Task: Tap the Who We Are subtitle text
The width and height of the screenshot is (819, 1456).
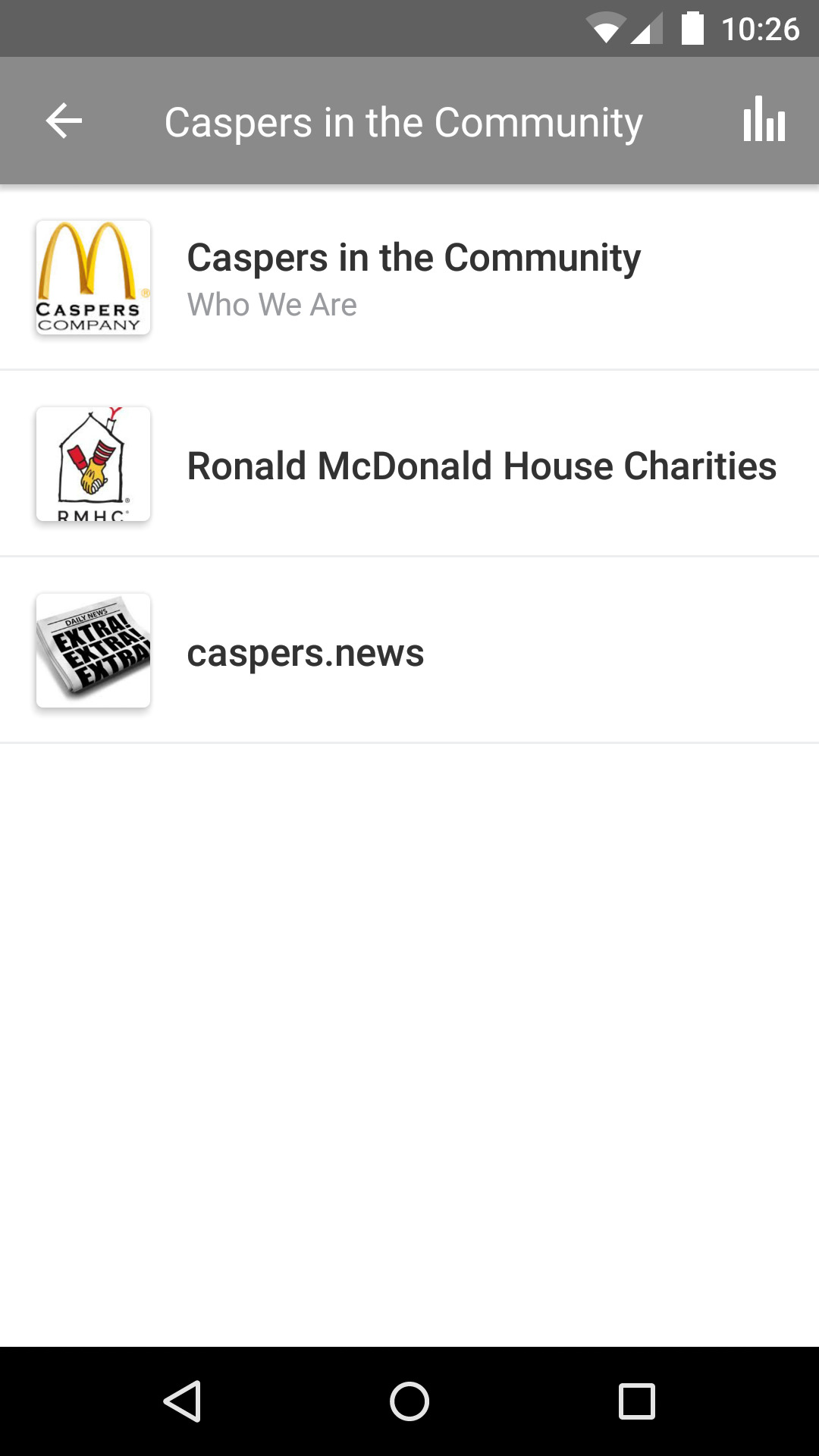Action: (271, 303)
